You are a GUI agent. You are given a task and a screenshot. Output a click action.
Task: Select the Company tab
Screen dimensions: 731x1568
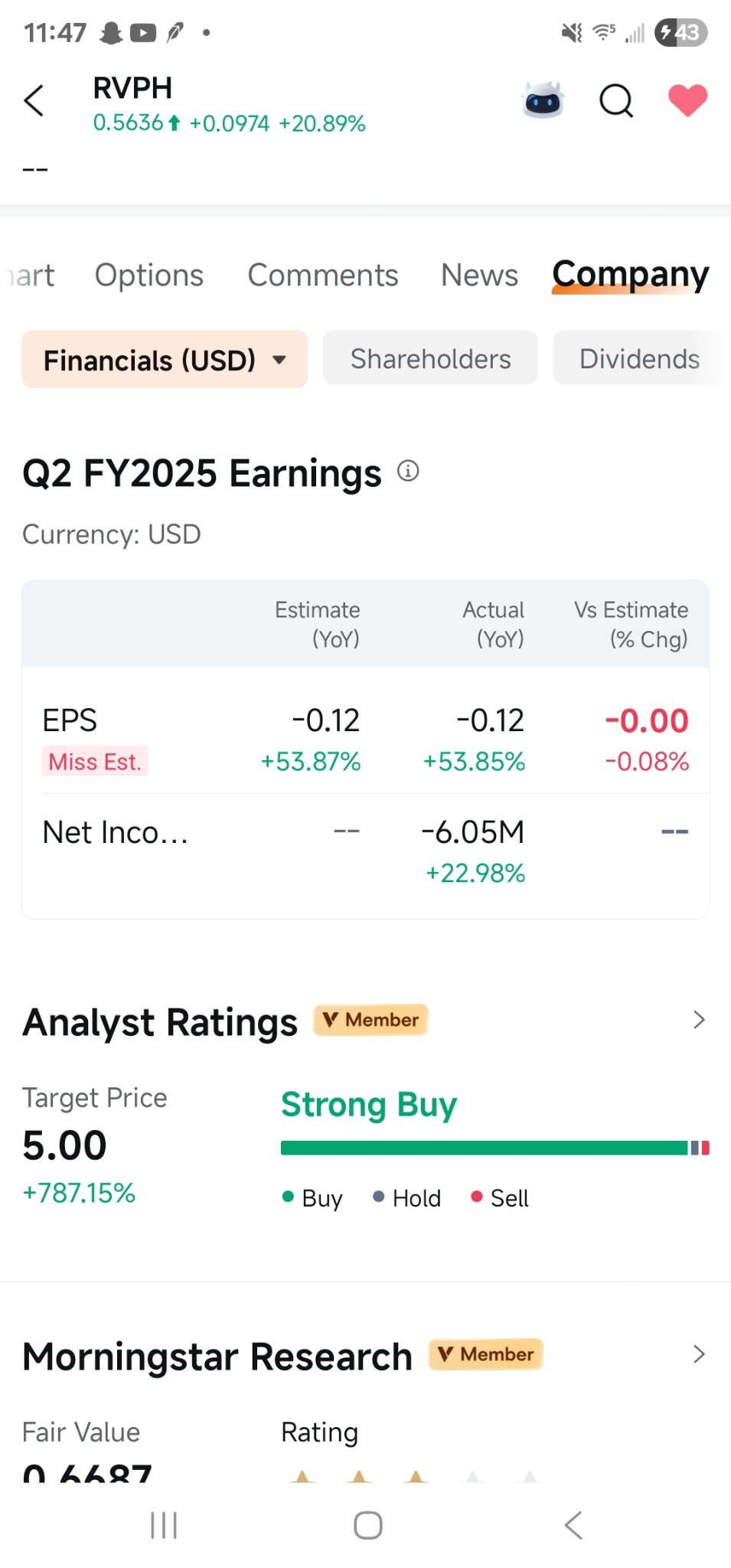(x=631, y=276)
